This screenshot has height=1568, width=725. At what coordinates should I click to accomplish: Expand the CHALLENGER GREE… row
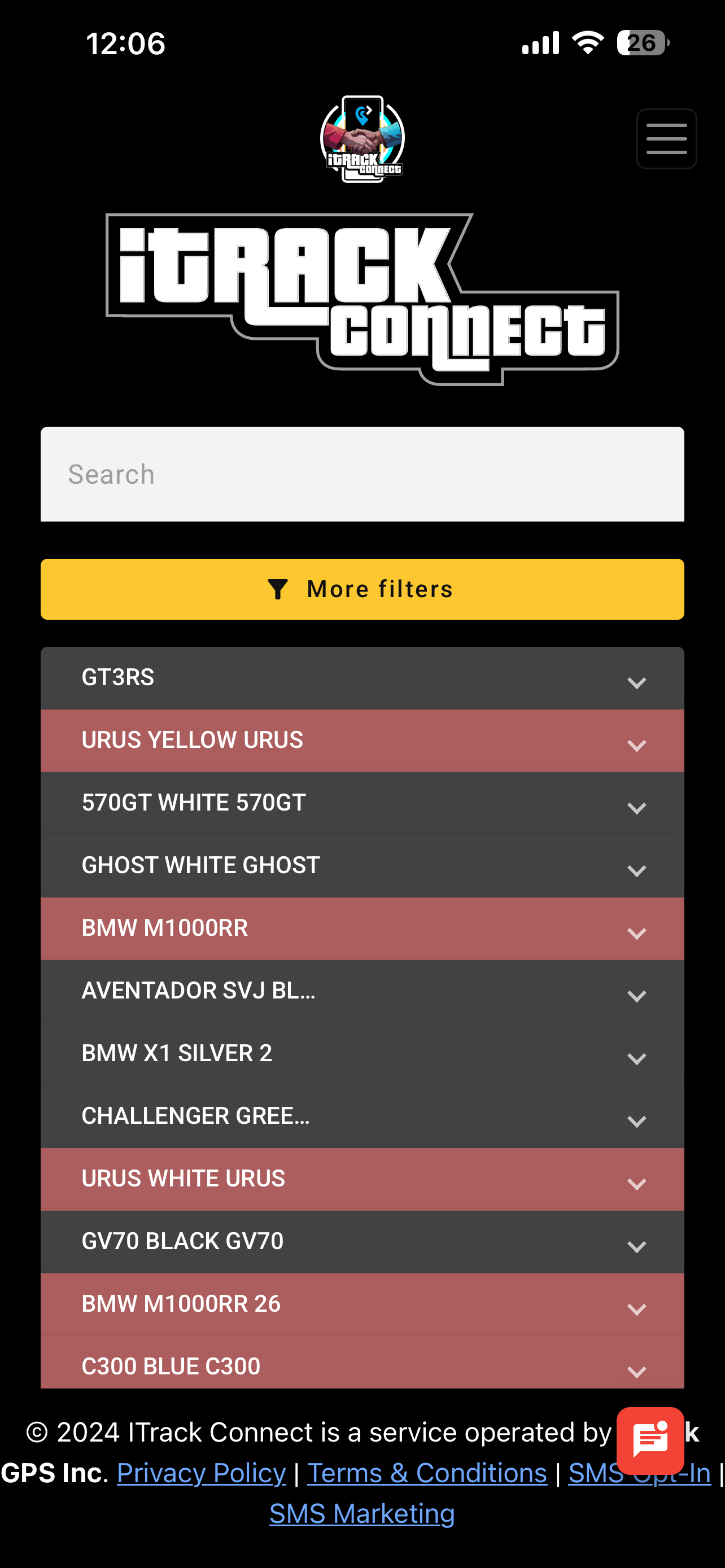tap(362, 1117)
